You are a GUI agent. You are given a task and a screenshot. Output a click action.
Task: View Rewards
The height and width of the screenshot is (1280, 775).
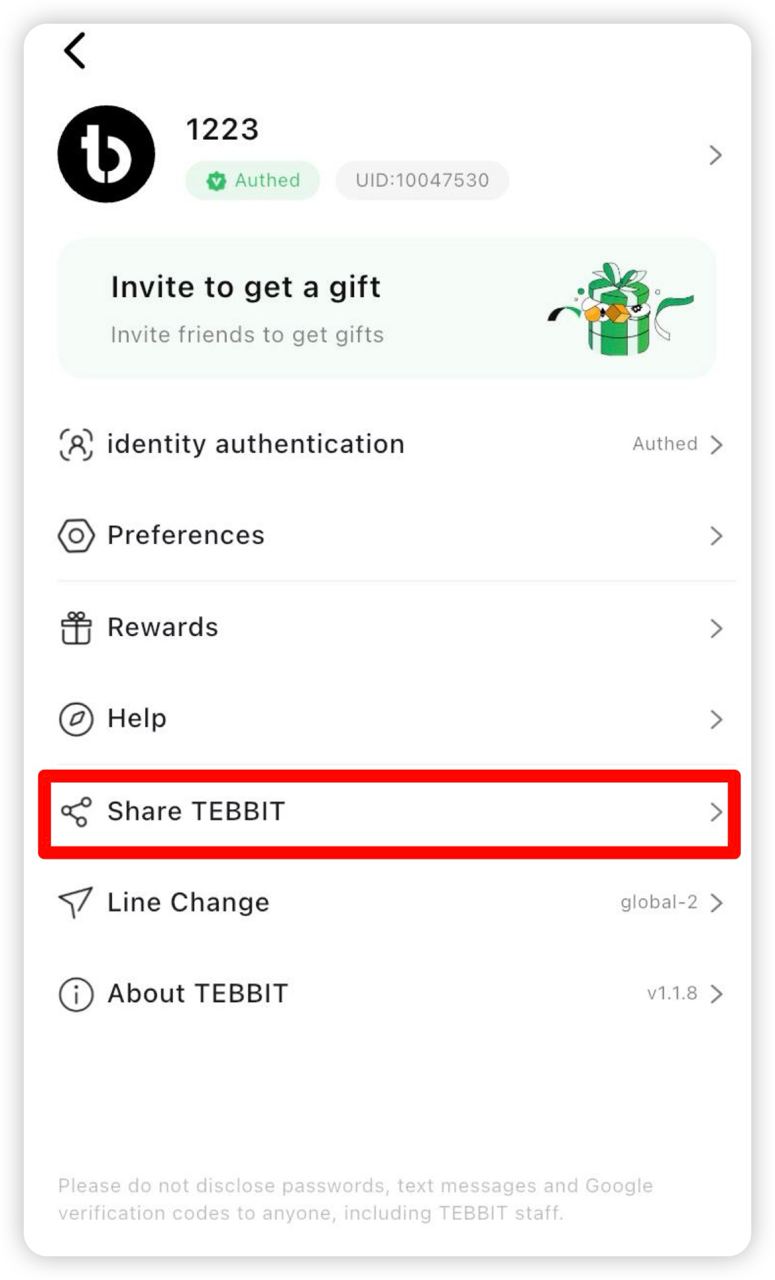point(390,628)
